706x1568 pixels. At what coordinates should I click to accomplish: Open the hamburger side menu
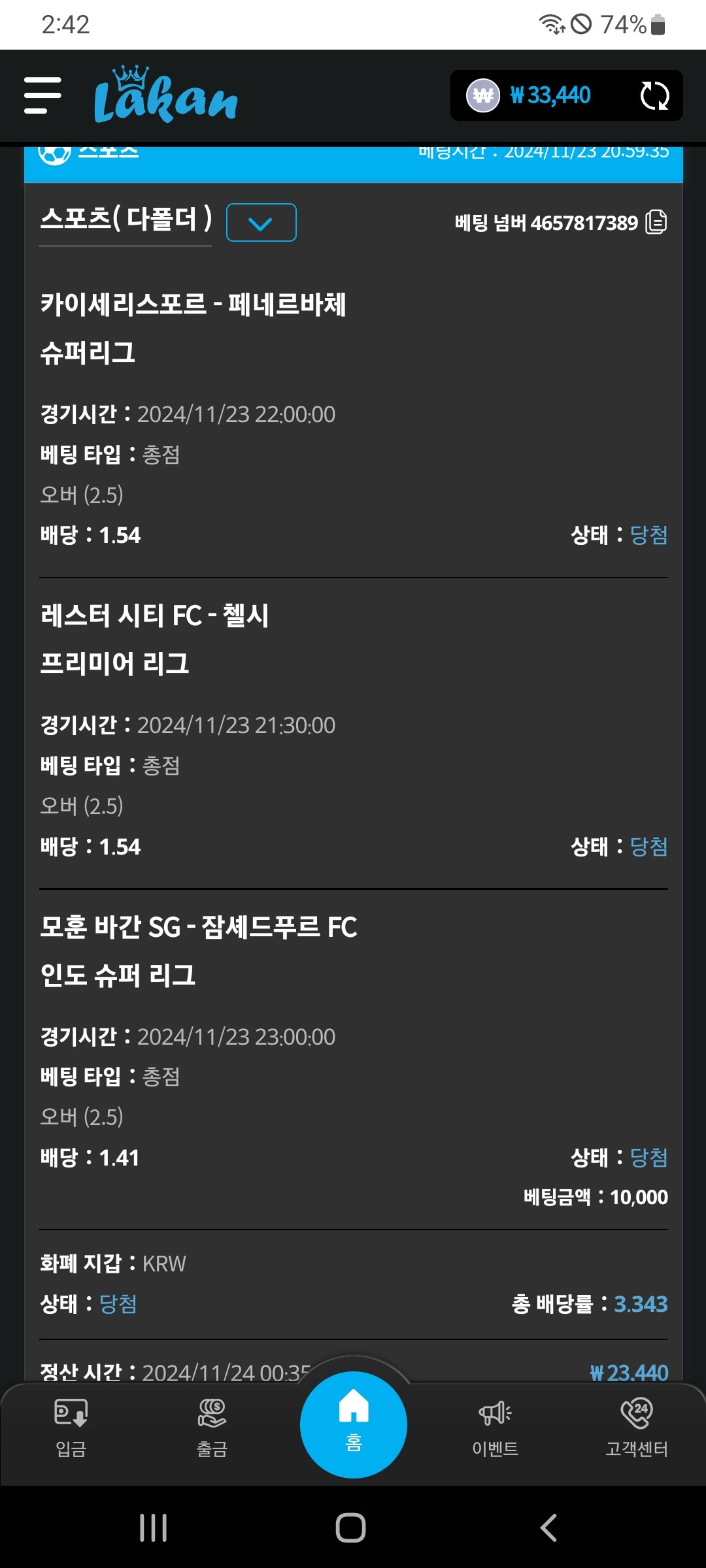pos(42,95)
